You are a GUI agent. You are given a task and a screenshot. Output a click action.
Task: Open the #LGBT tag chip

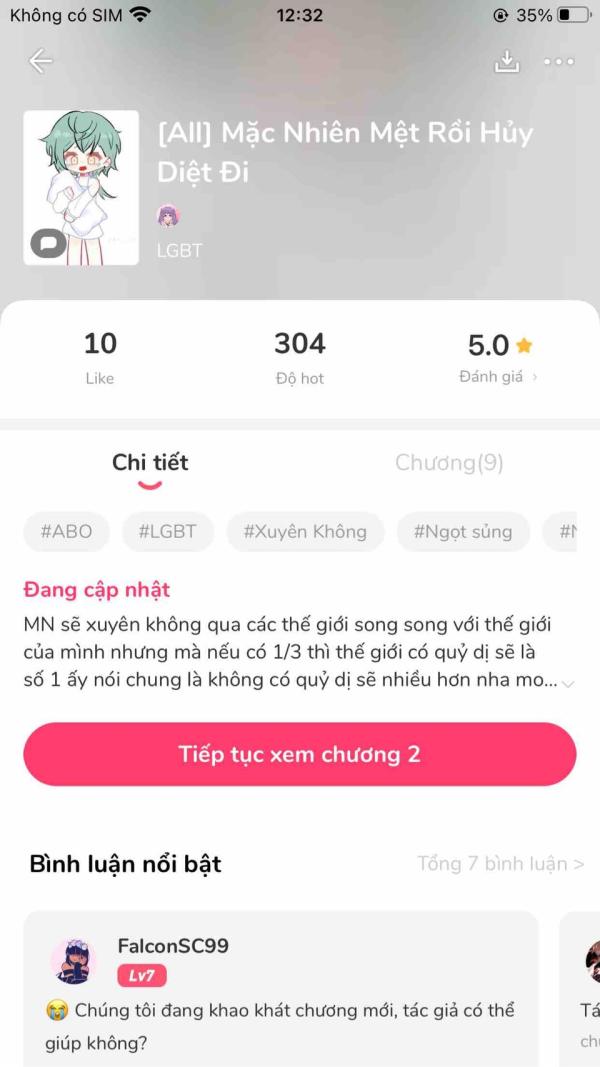166,532
